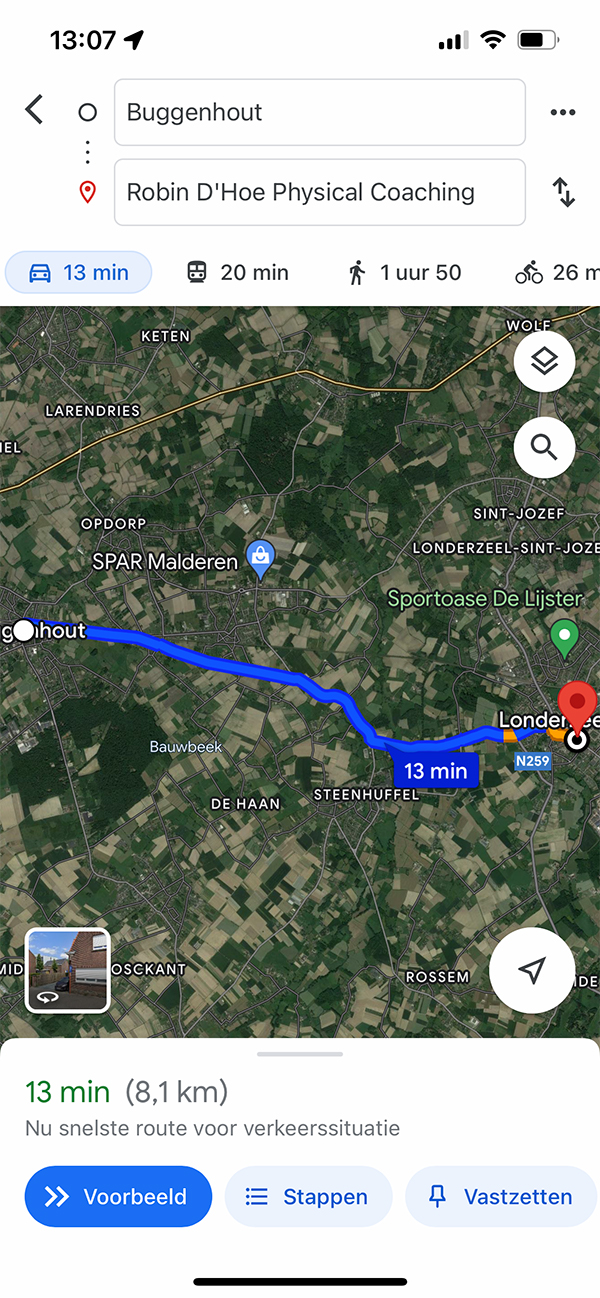The image size is (600, 1298).
Task: Switch to public transit 20 min
Action: pos(238,272)
